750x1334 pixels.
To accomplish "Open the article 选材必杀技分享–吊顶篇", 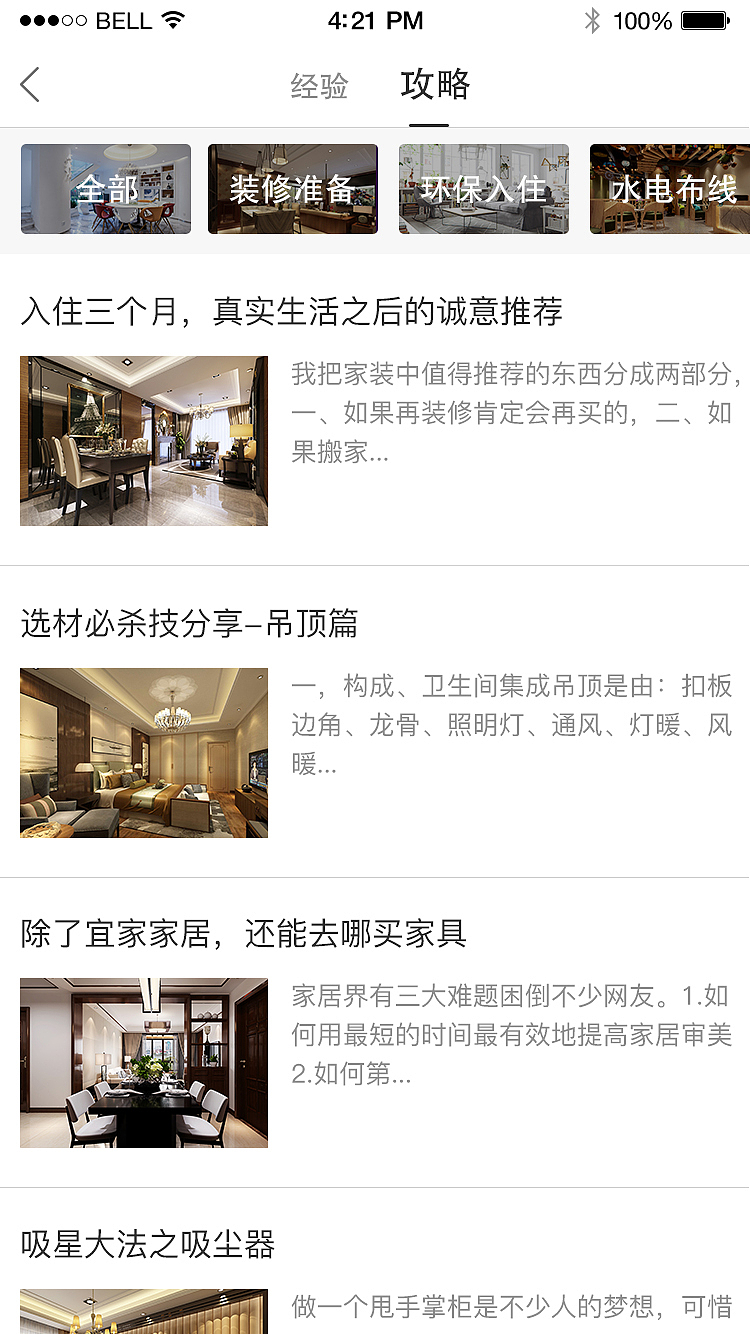I will pyautogui.click(x=190, y=623).
